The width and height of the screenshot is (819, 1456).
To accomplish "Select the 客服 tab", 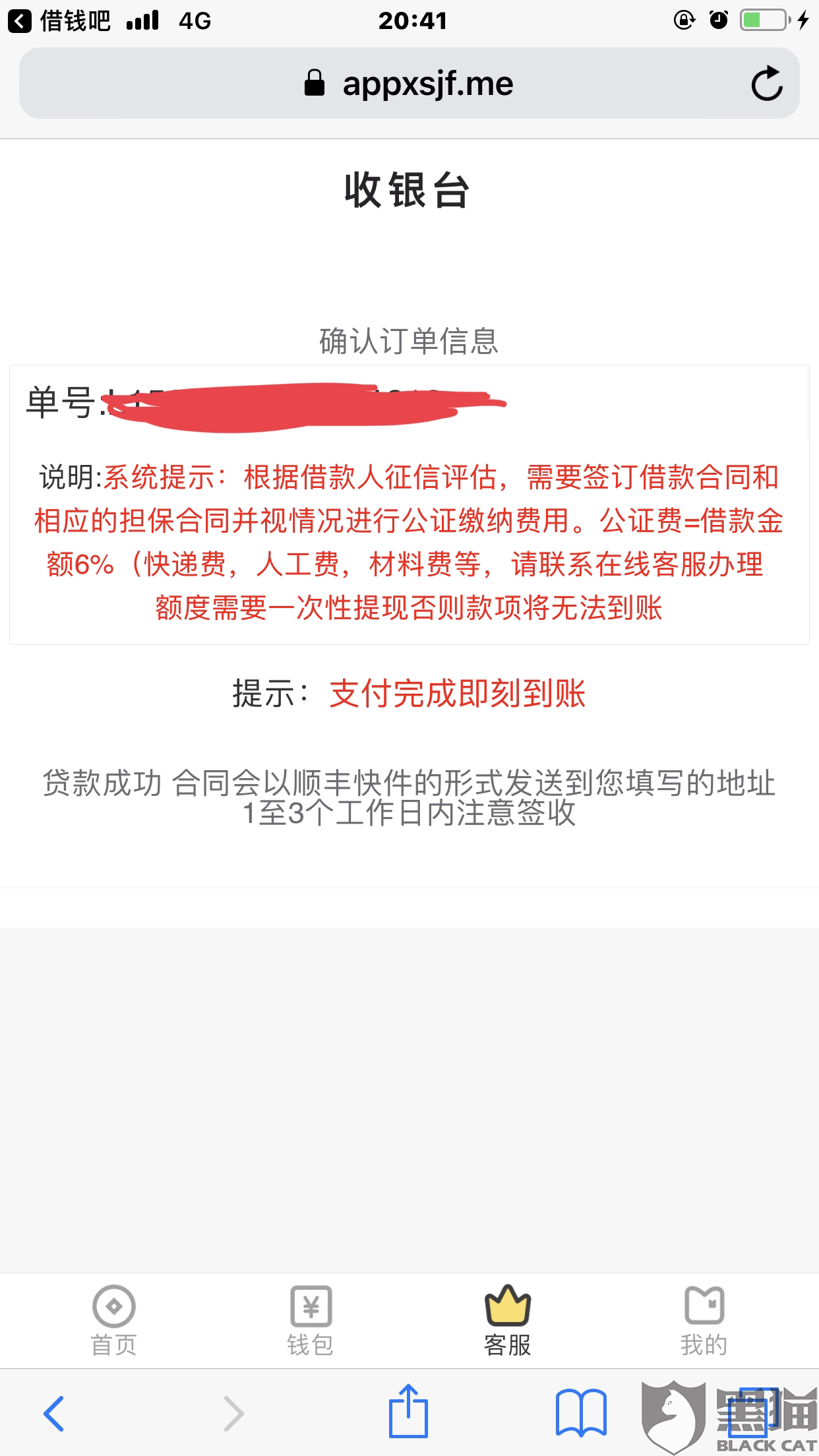I will pyautogui.click(x=507, y=1320).
